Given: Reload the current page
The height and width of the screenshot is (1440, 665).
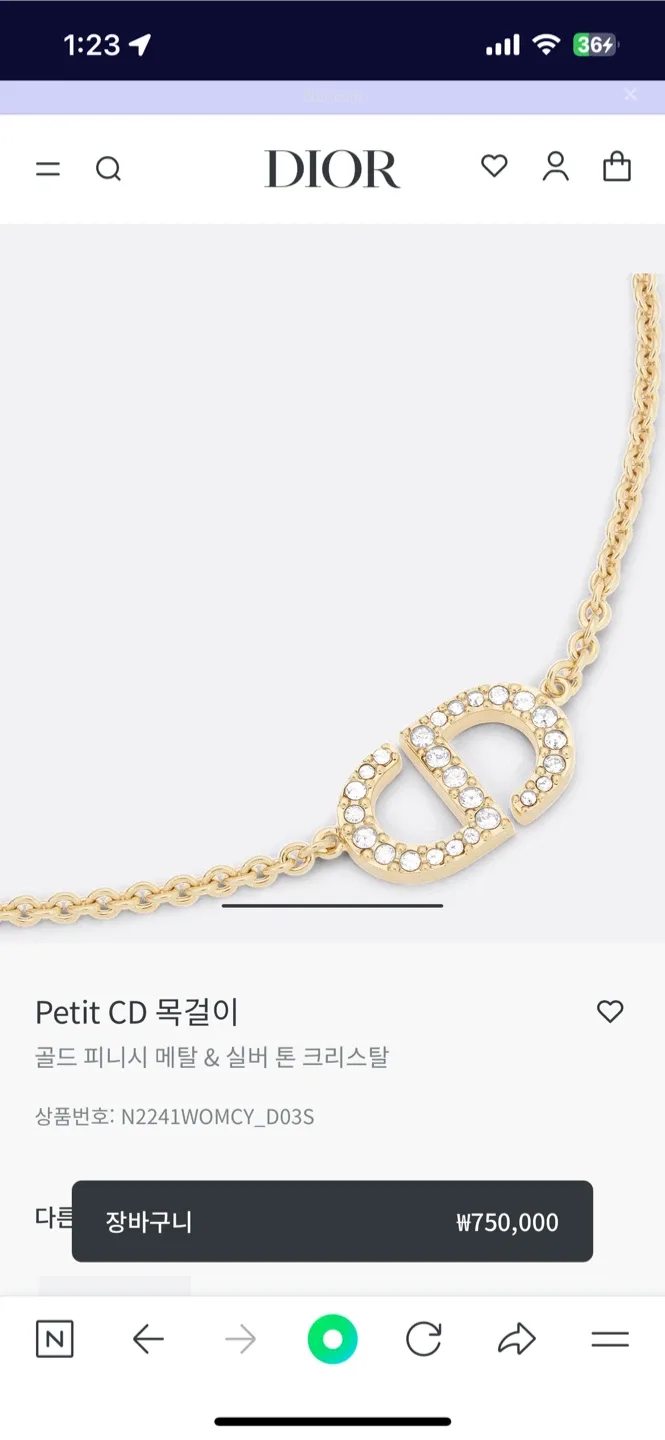Looking at the screenshot, I should point(423,1339).
